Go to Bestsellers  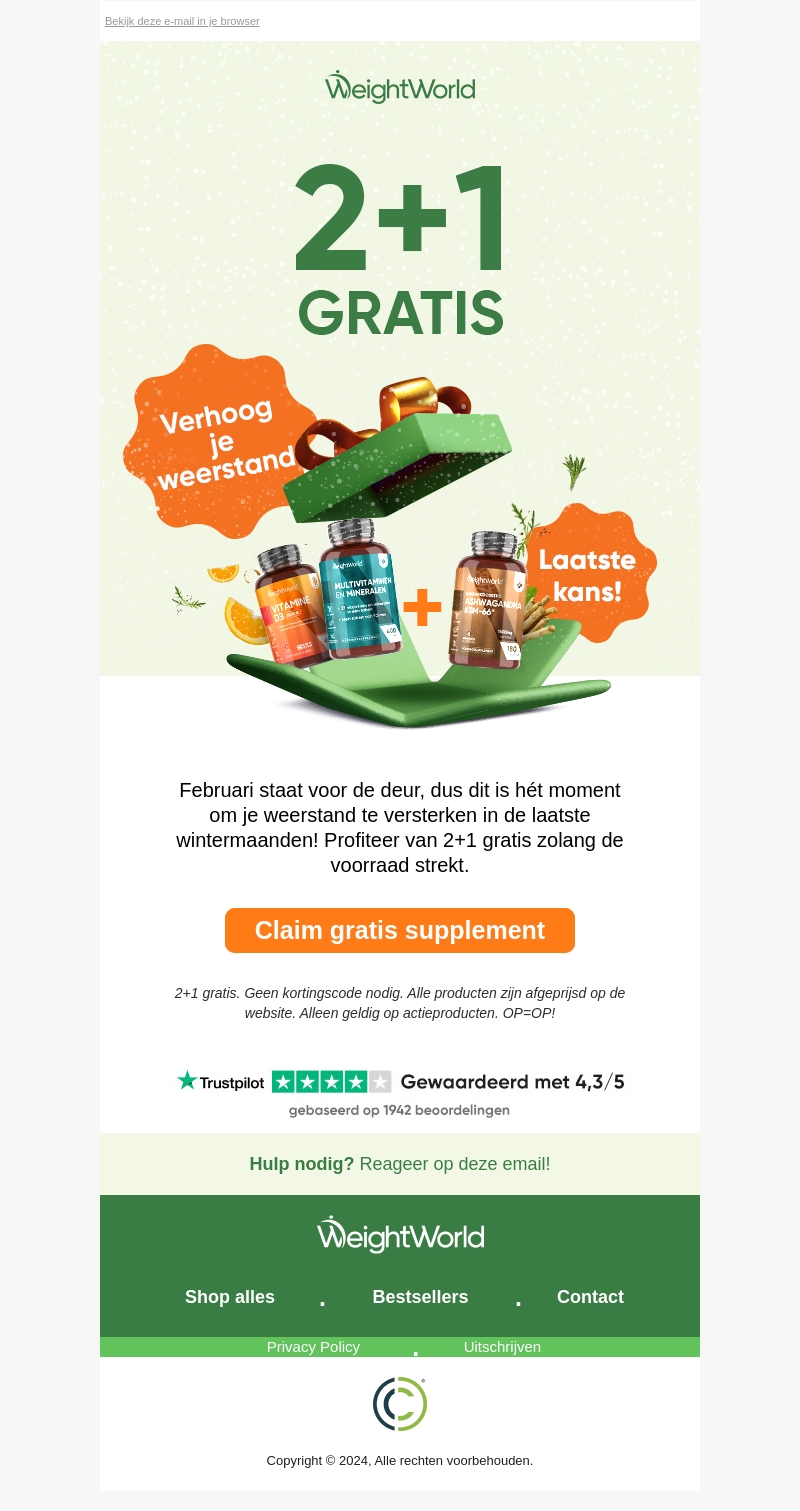[x=420, y=1297]
